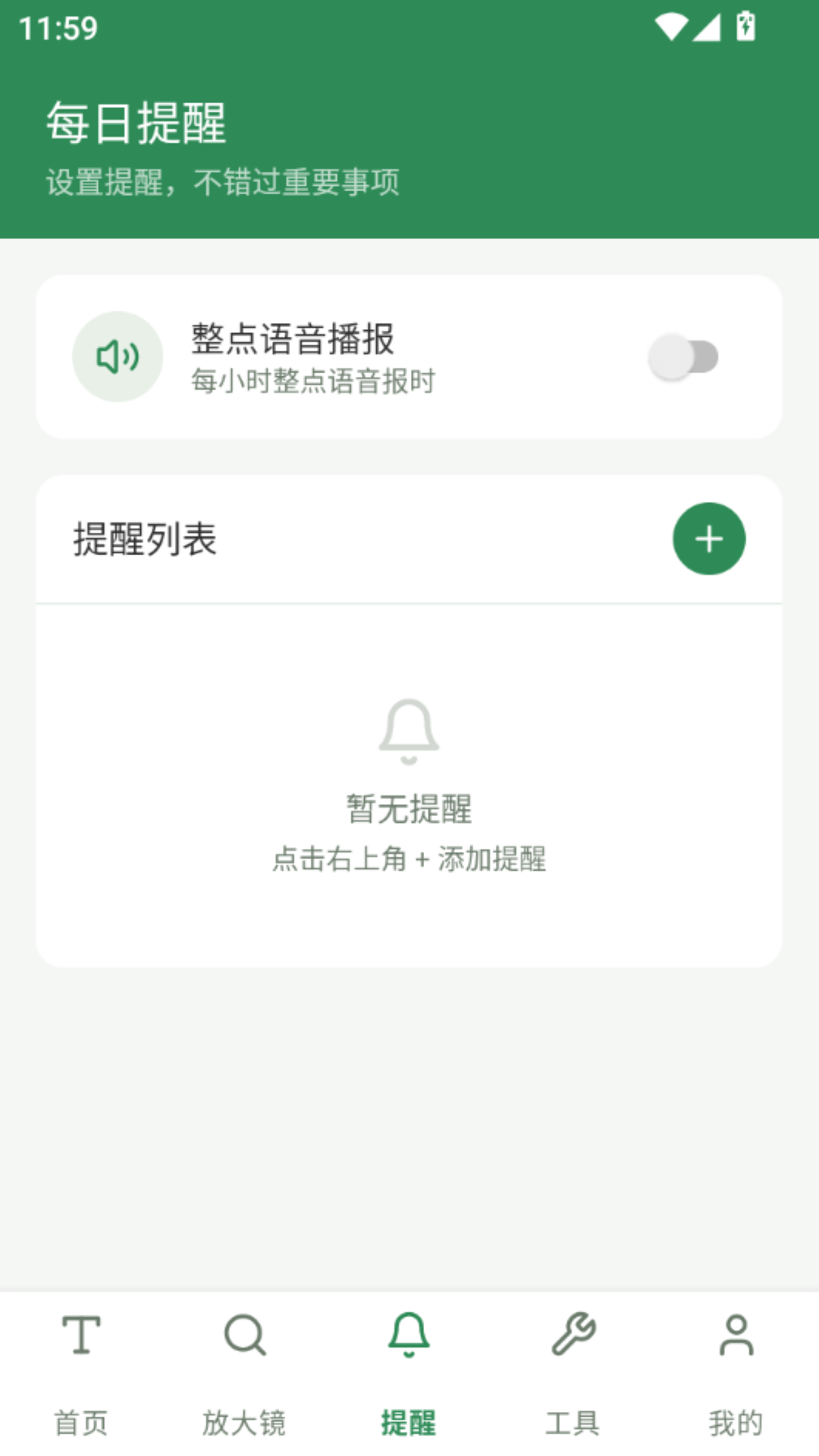The height and width of the screenshot is (1456, 819).
Task: Tap the Wi-Fi status bar icon
Action: coord(671,25)
